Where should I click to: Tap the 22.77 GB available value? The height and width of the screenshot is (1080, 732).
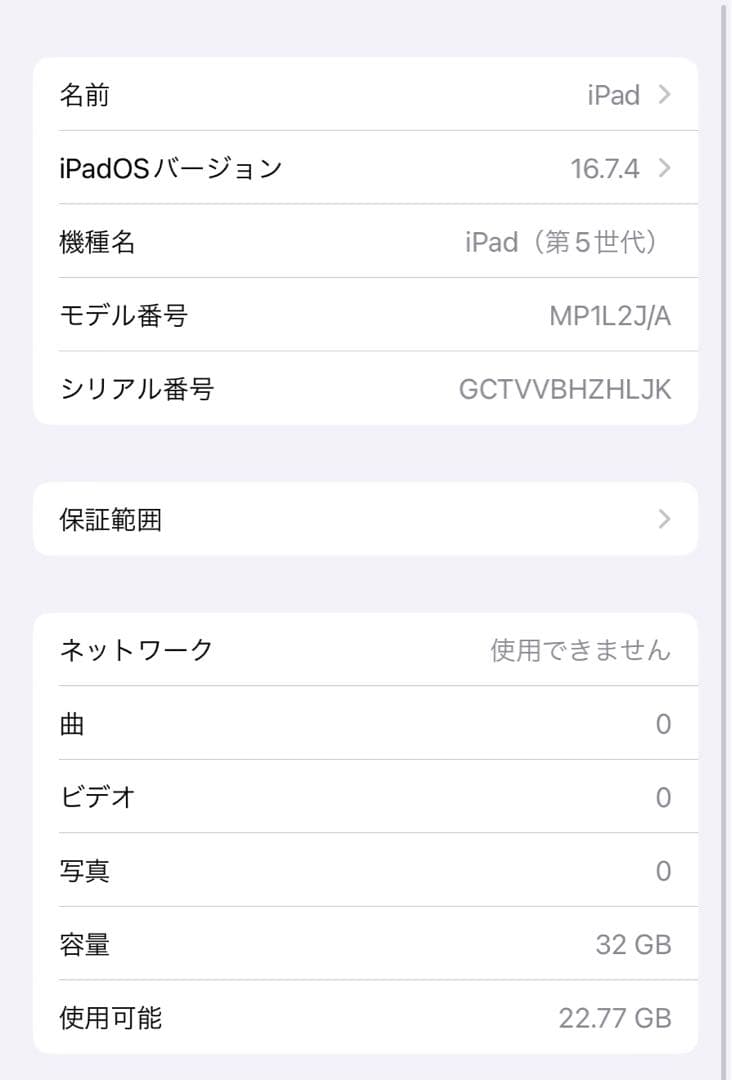coord(616,1018)
